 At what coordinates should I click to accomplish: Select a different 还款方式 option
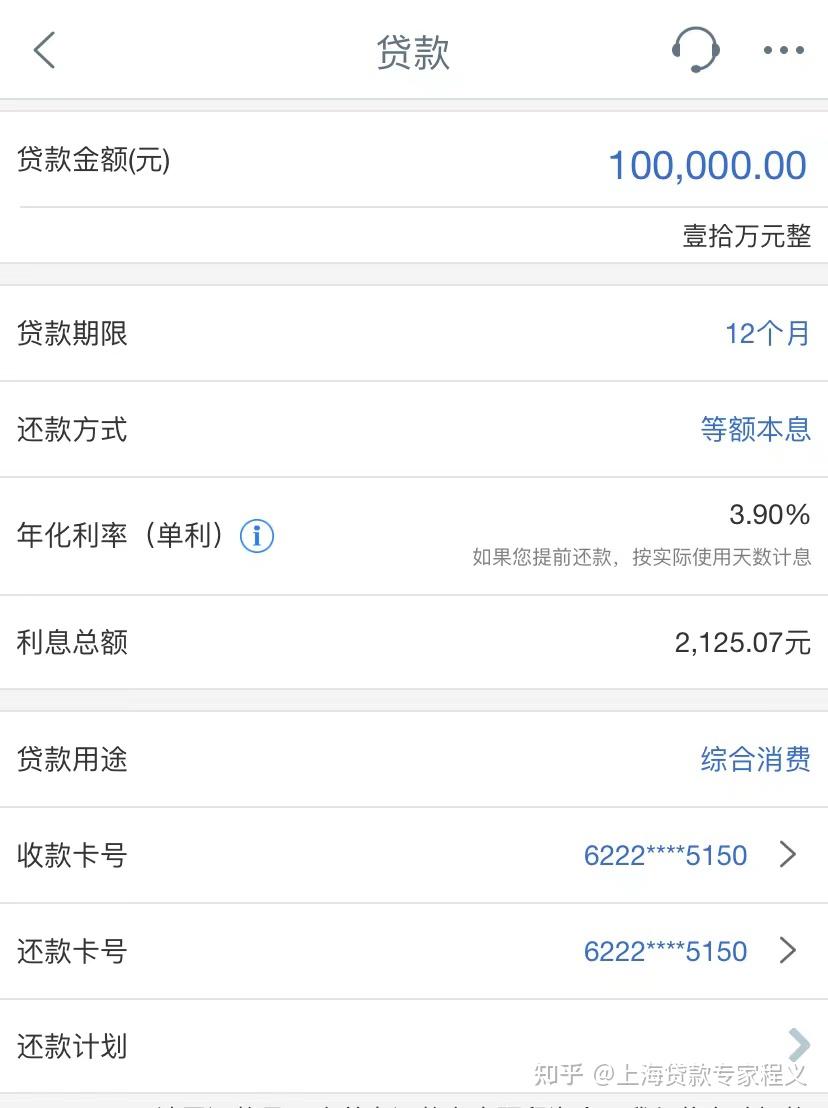coord(755,429)
